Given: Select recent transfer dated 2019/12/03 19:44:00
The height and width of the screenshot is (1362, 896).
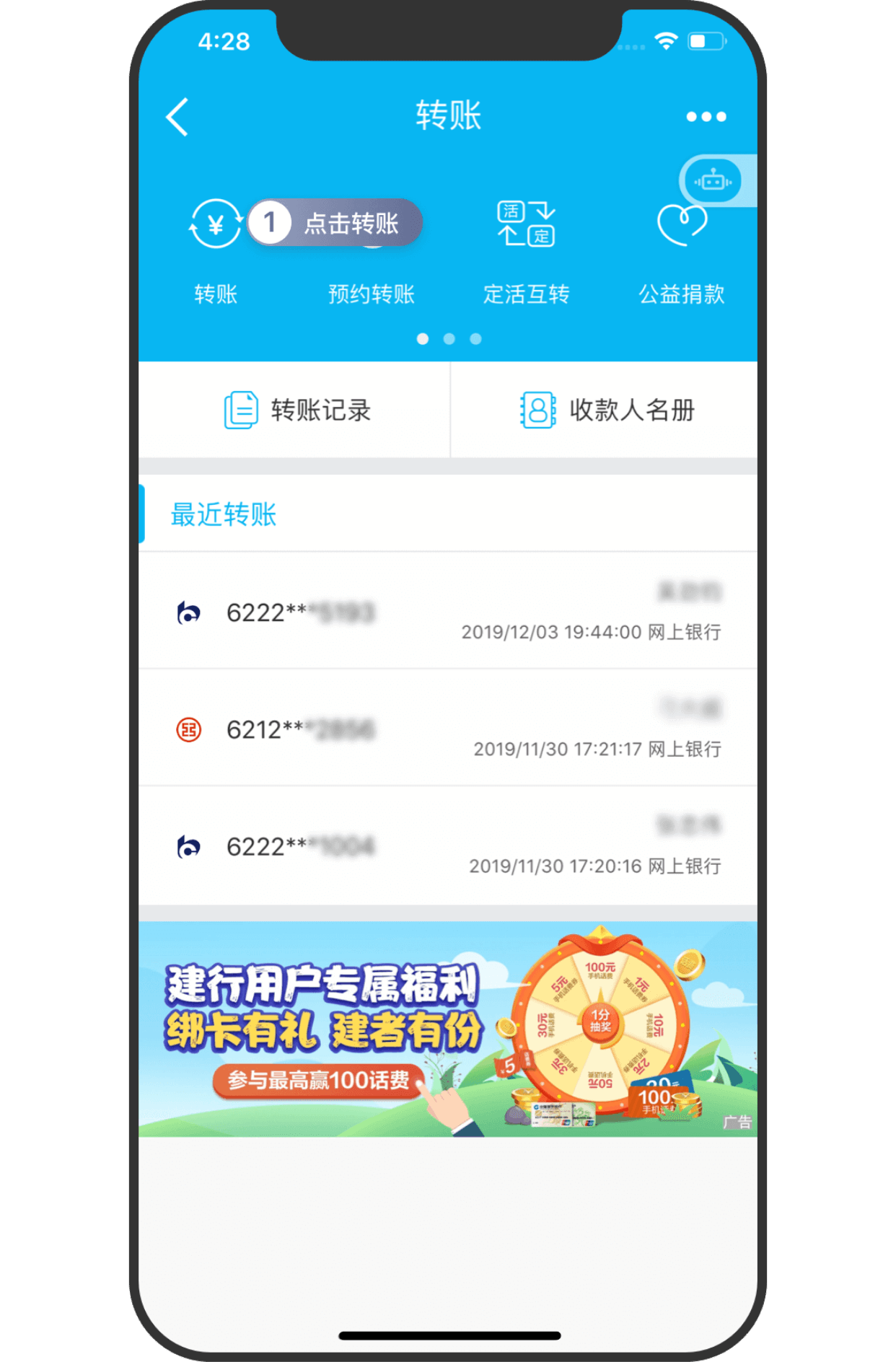Looking at the screenshot, I should (447, 612).
